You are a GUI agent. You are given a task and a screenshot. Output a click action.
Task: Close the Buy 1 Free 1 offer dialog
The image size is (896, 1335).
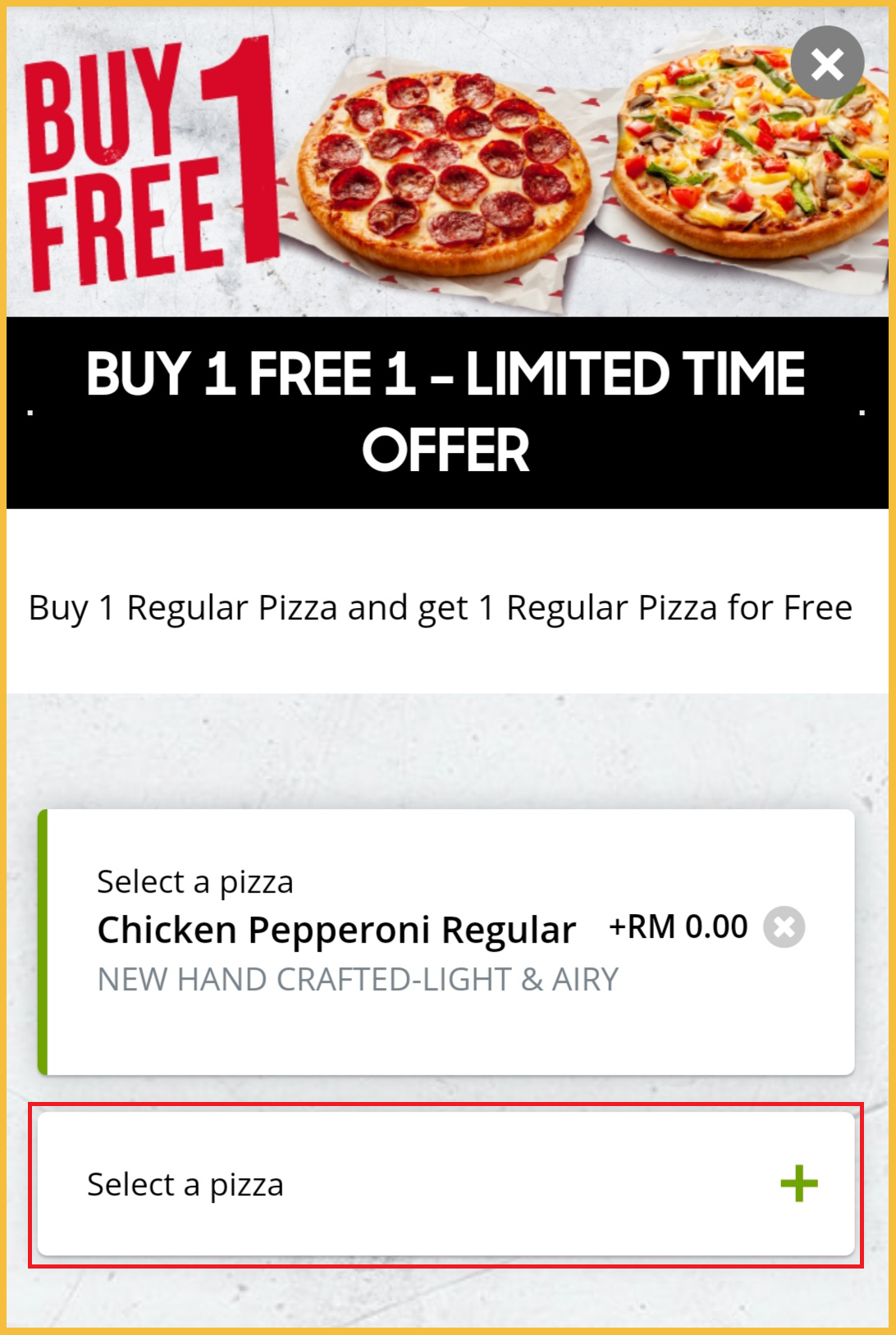point(827,63)
